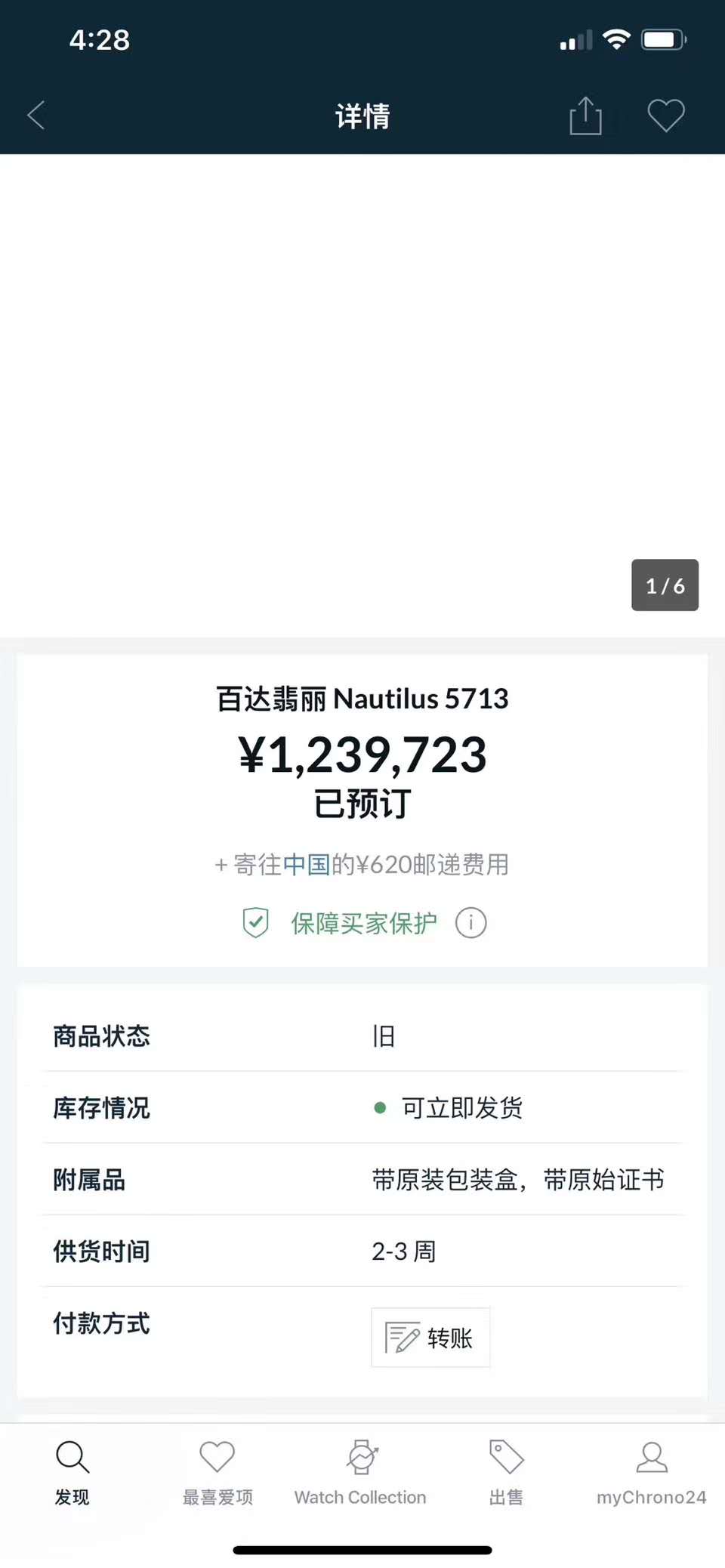Add this watch to favorites with the heart
725x1568 pixels.
coord(666,116)
